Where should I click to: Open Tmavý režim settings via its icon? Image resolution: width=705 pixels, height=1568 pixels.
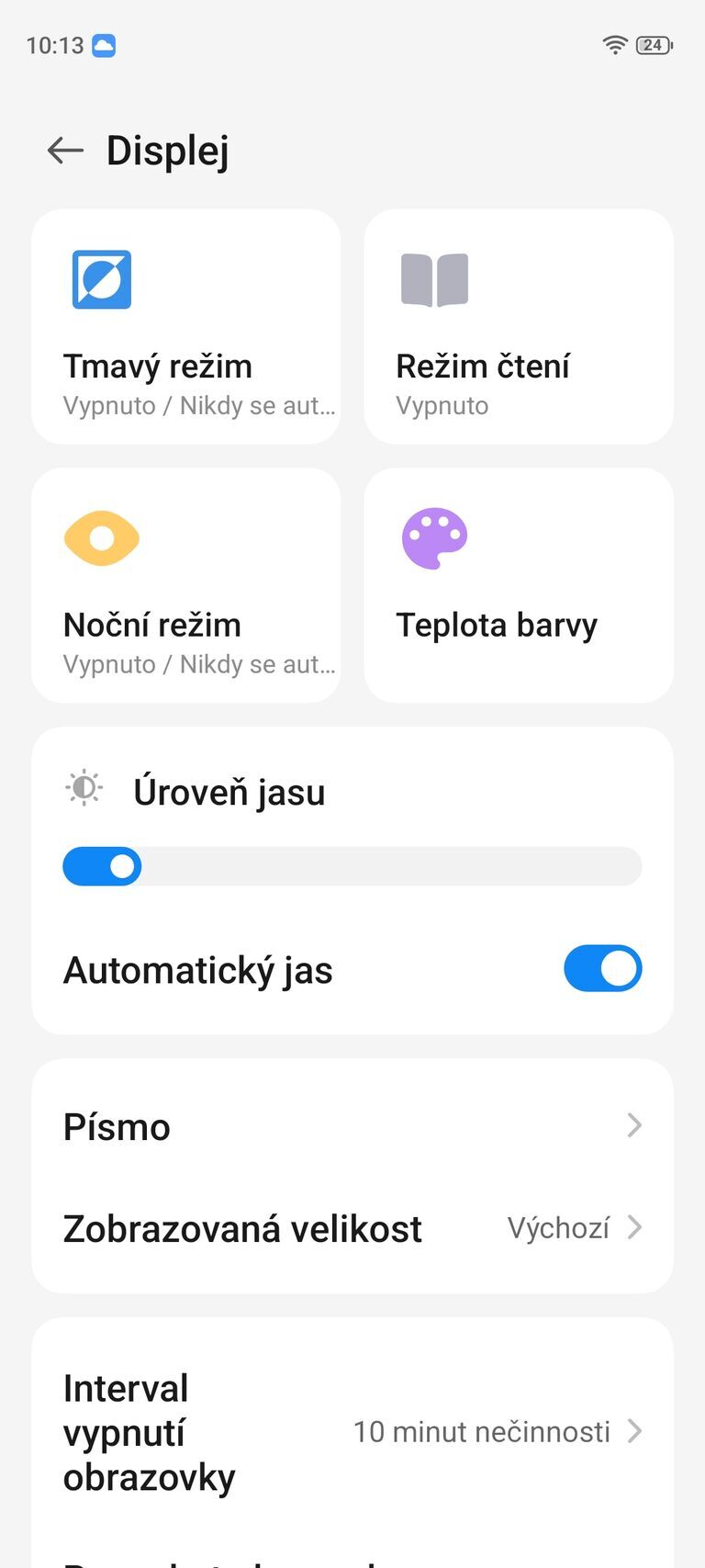pos(101,280)
